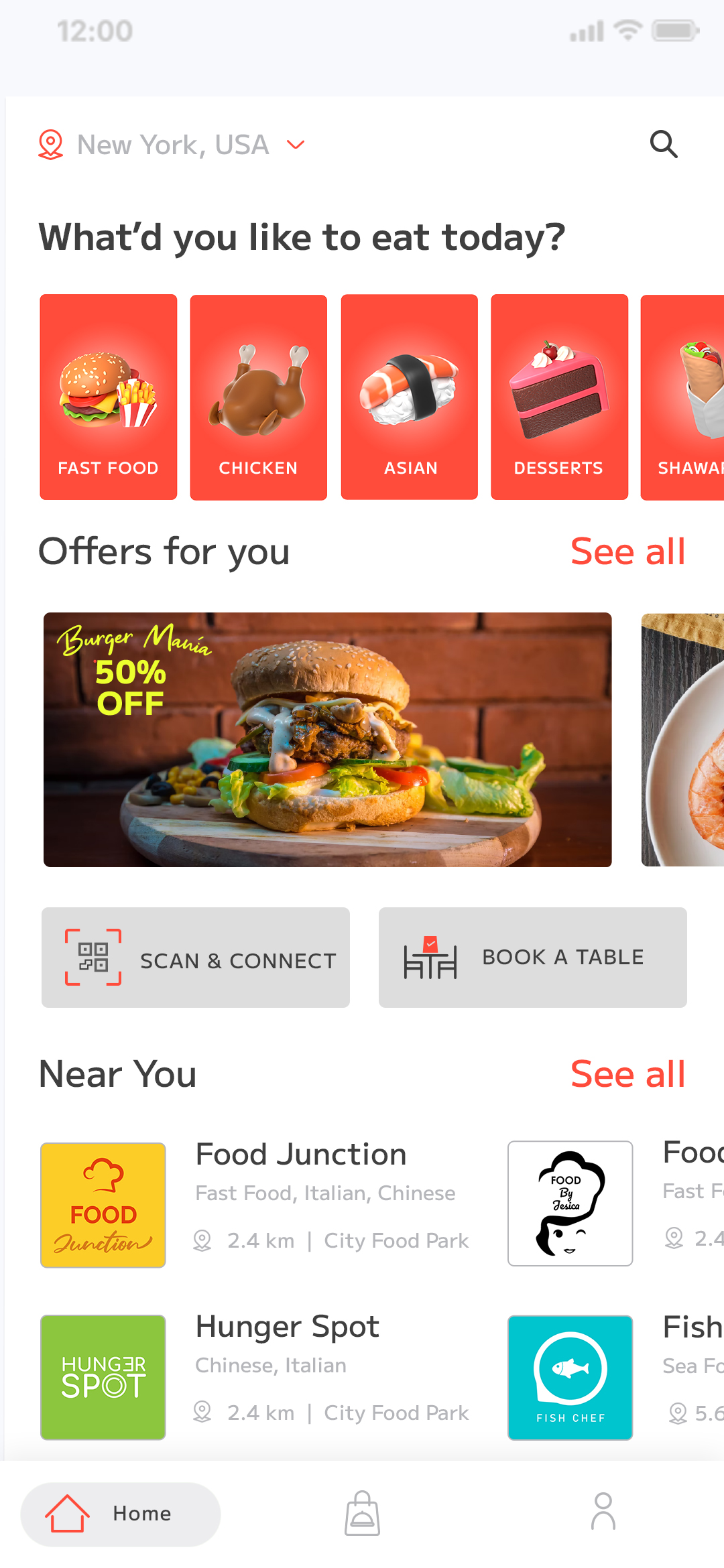Image resolution: width=724 pixels, height=1568 pixels.
Task: Open the Food Junction restaurant entry
Action: point(300,1153)
